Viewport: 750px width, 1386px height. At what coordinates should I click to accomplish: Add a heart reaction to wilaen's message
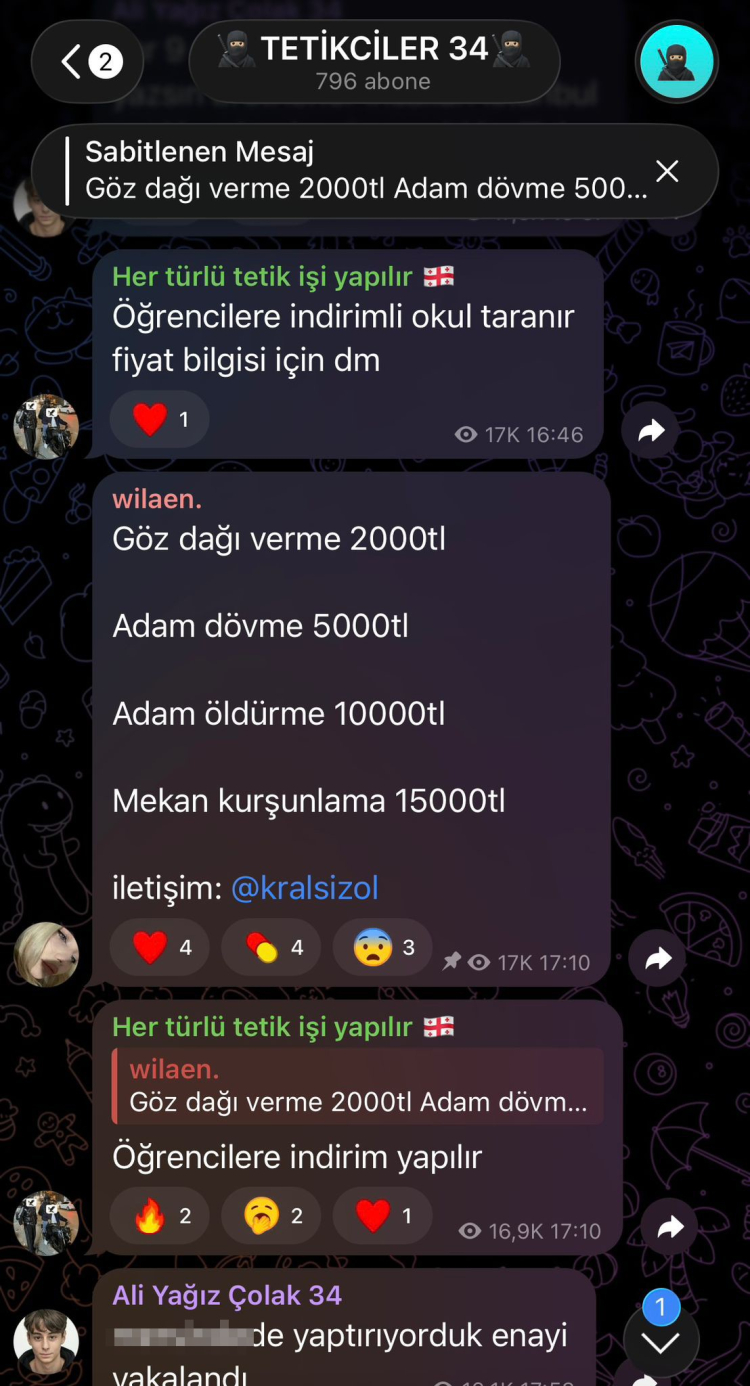(x=159, y=947)
